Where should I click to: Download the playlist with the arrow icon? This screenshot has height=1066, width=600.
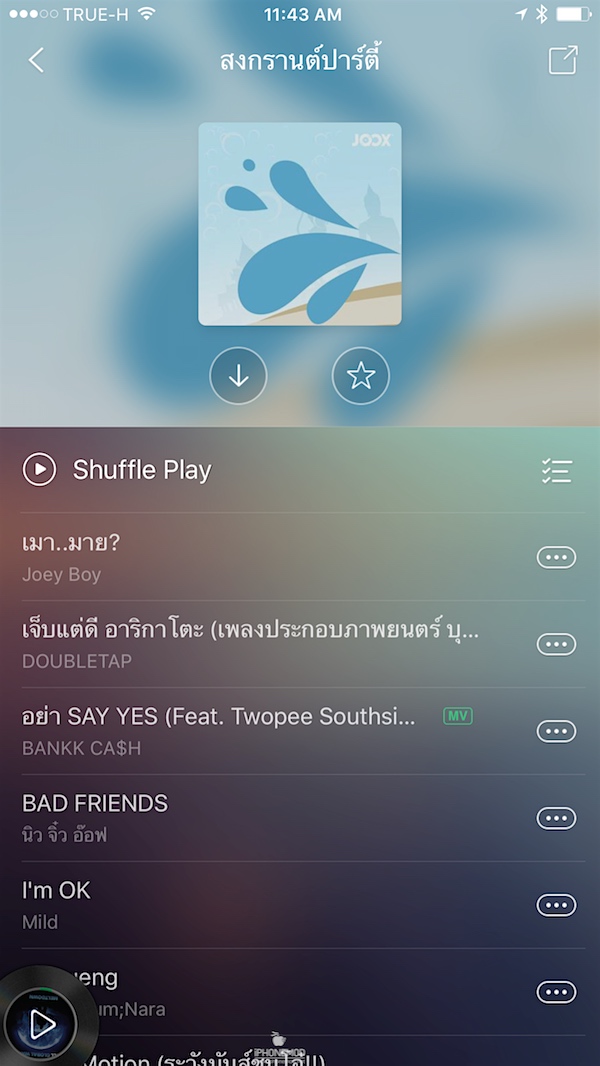pyautogui.click(x=238, y=376)
